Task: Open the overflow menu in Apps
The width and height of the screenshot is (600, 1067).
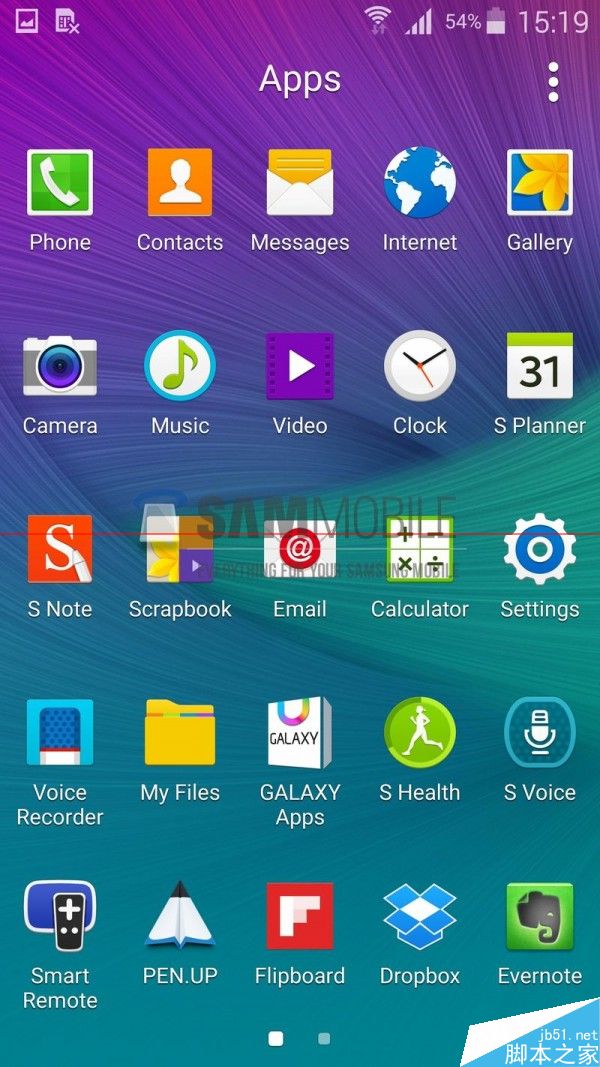Action: pos(553,82)
